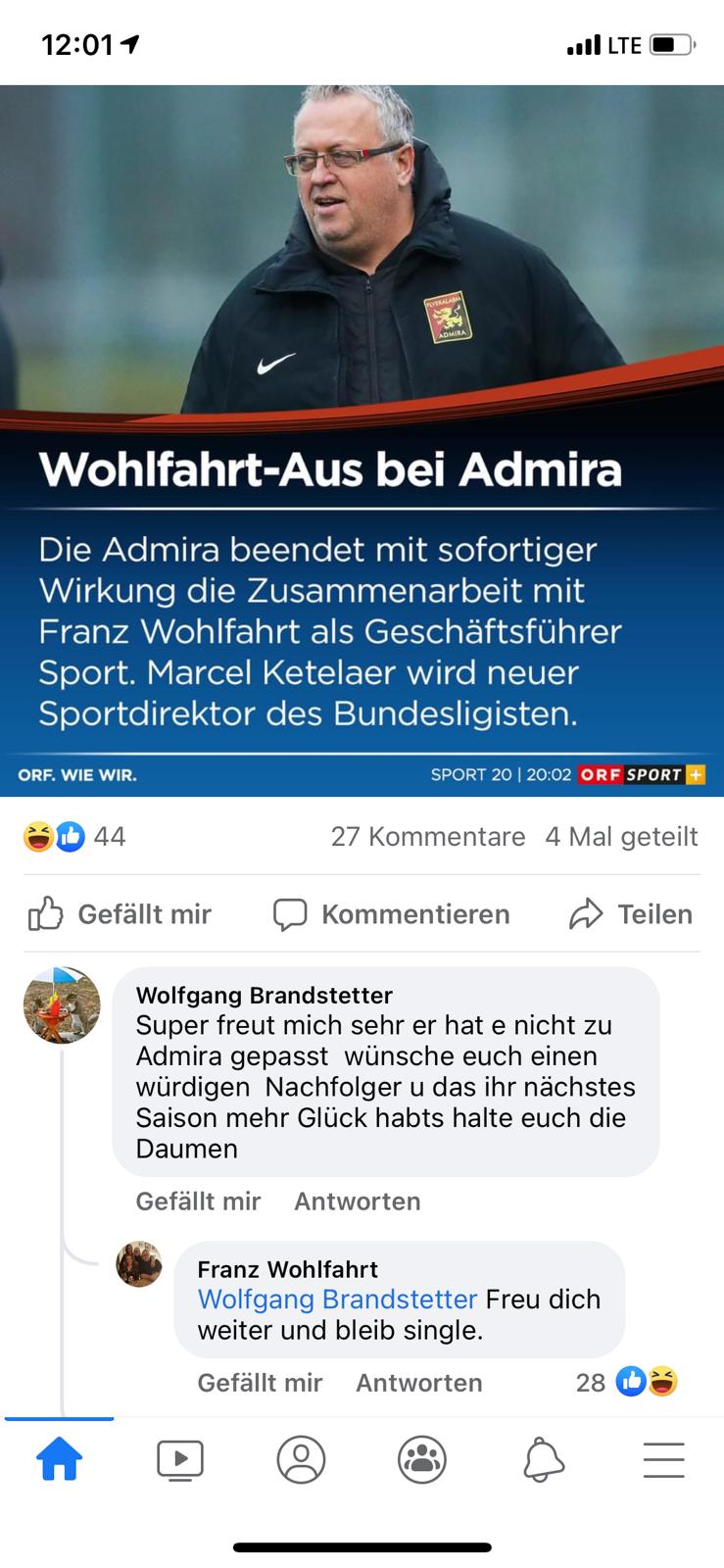The width and height of the screenshot is (724, 1568).
Task: Switch to the Watch video tab
Action: 180,1459
